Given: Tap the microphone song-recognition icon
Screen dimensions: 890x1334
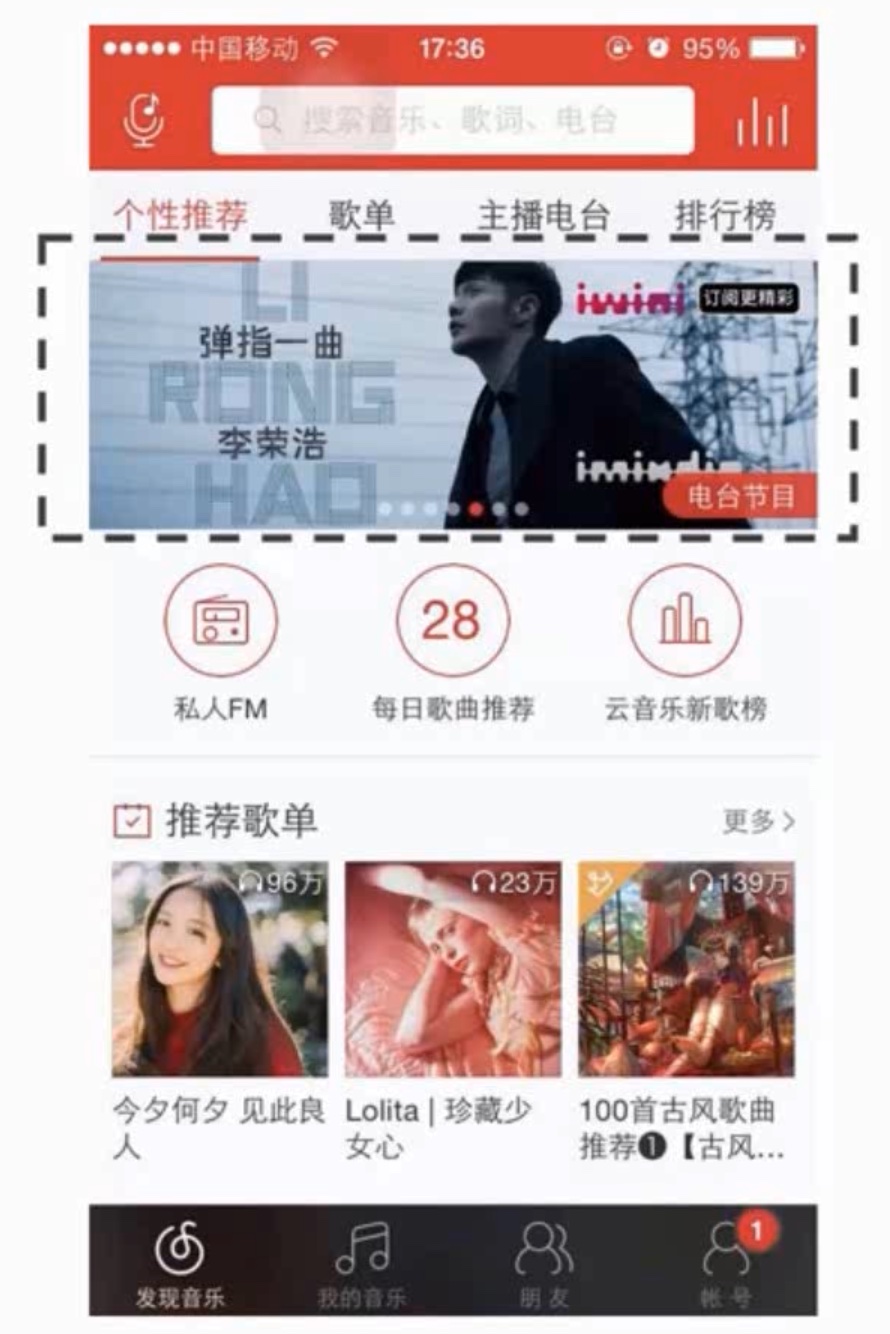Looking at the screenshot, I should click(x=145, y=121).
